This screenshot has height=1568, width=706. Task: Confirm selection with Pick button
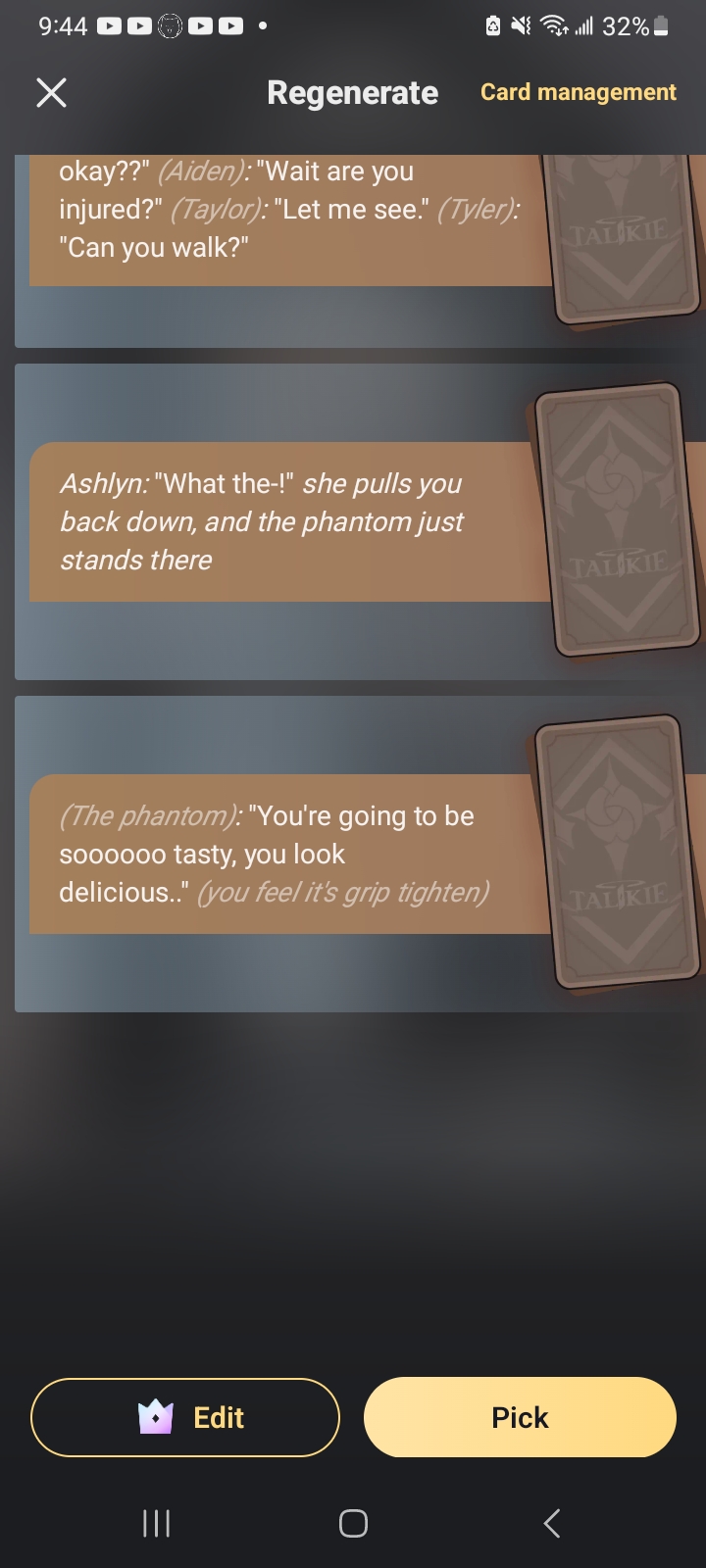point(520,1417)
